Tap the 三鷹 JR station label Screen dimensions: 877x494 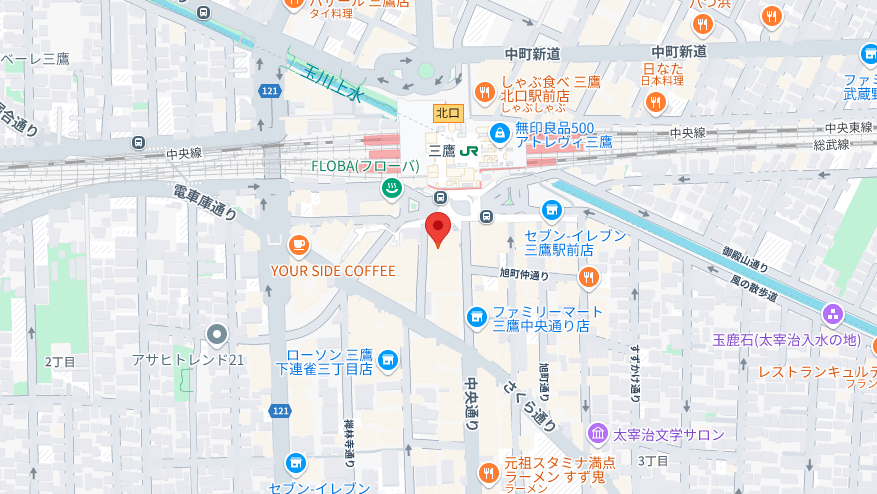[x=453, y=151]
